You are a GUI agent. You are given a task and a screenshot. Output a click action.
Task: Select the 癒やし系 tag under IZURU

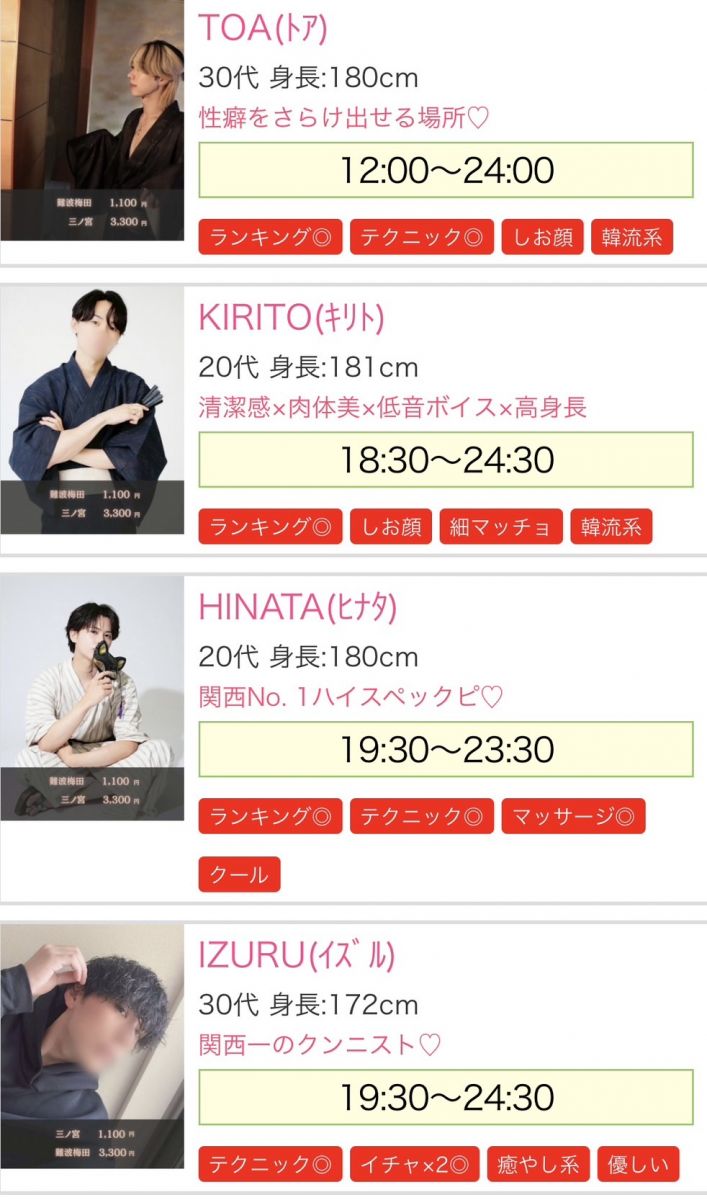pos(538,1164)
